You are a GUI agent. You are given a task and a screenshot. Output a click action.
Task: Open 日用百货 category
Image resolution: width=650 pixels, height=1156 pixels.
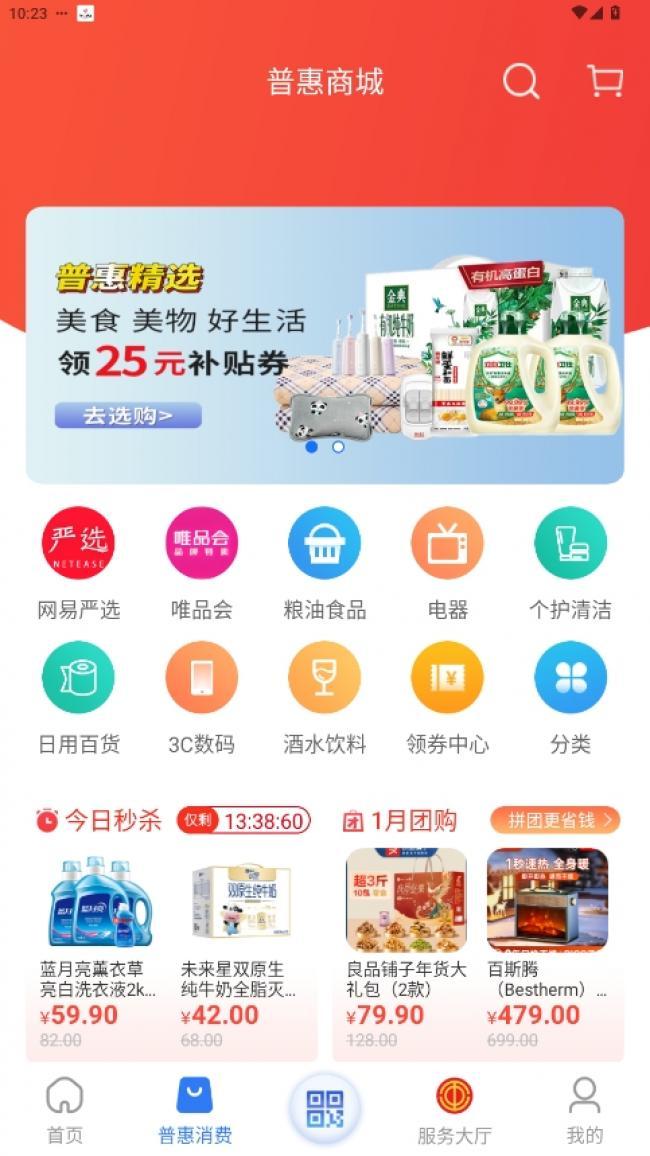point(78,678)
